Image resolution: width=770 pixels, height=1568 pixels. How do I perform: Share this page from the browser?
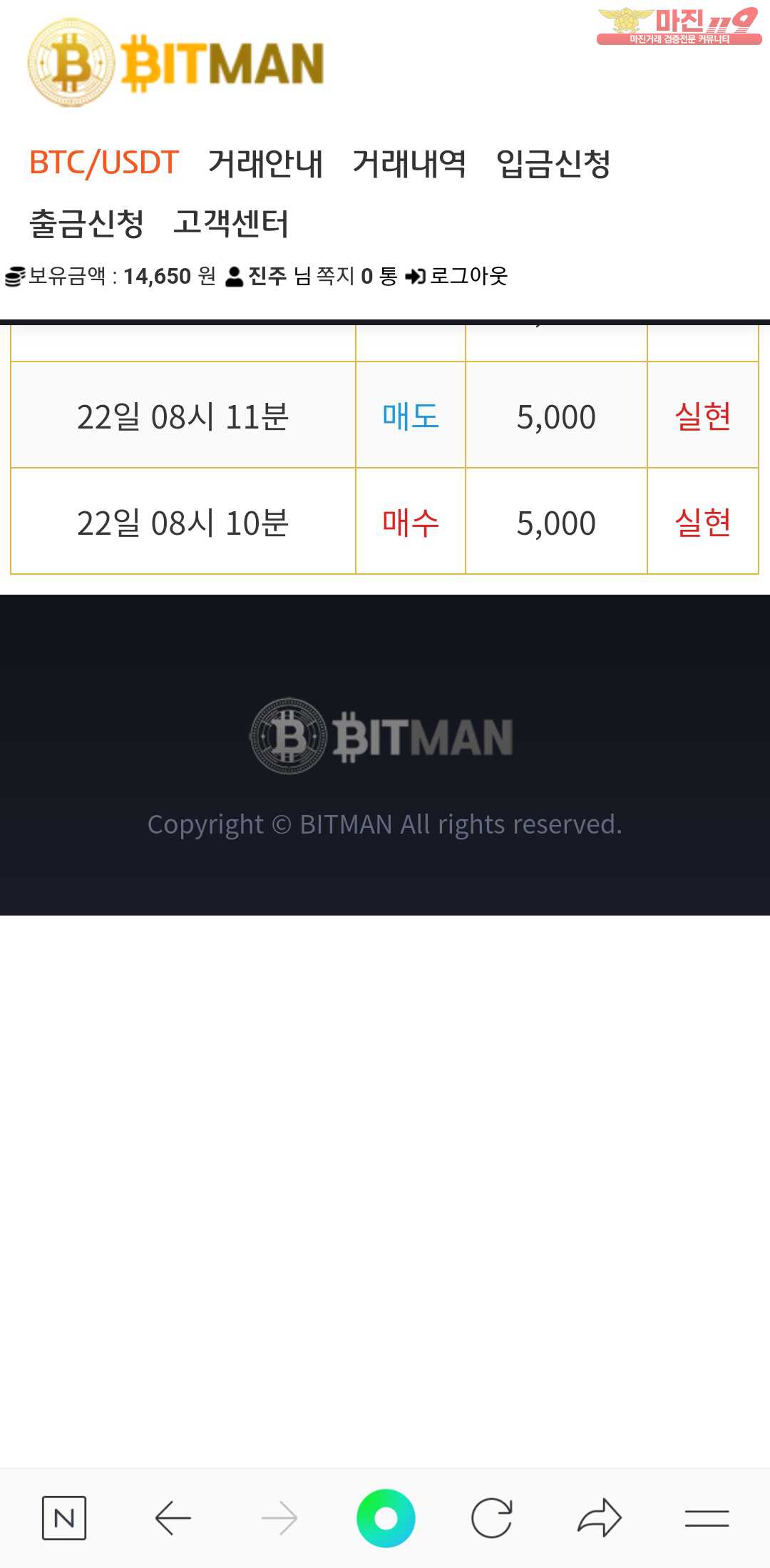pos(600,1518)
